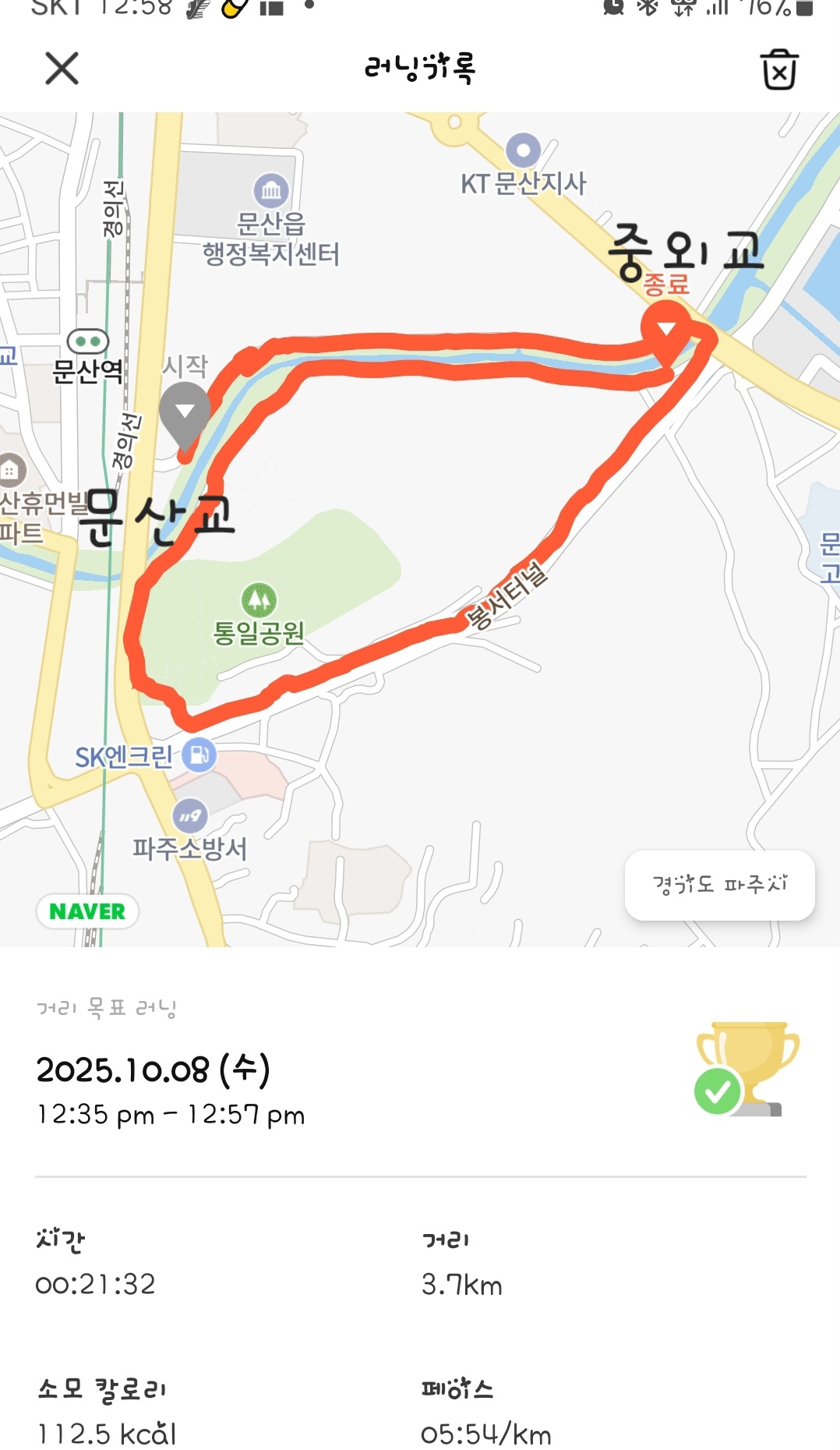Tap the end marker on the map
Screen dimensions: 840x1450
[x=666, y=329]
